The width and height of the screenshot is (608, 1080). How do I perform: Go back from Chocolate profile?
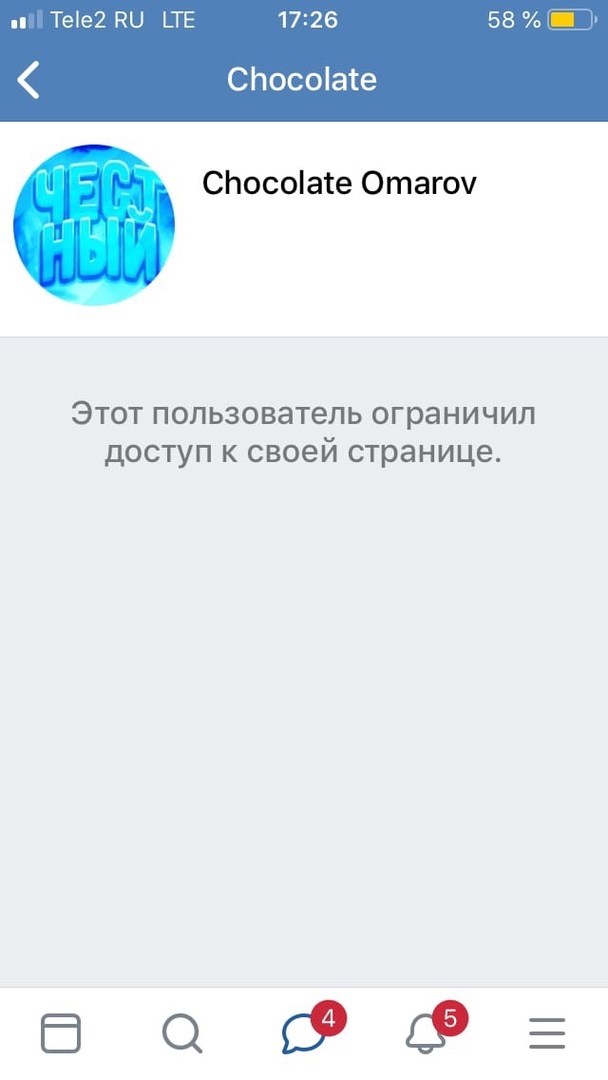pyautogui.click(x=29, y=80)
